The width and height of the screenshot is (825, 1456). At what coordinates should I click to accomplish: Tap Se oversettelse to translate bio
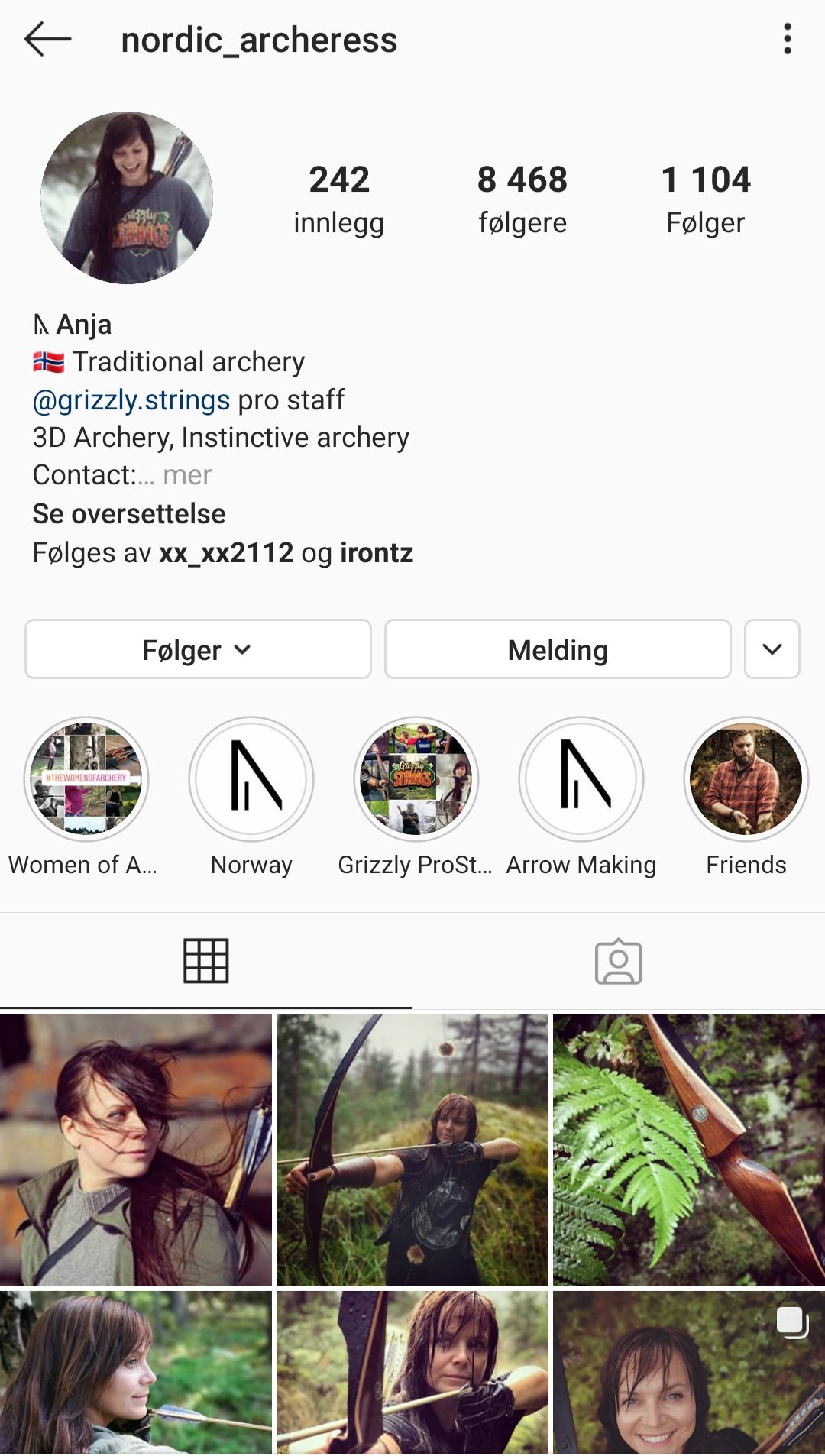coord(129,514)
